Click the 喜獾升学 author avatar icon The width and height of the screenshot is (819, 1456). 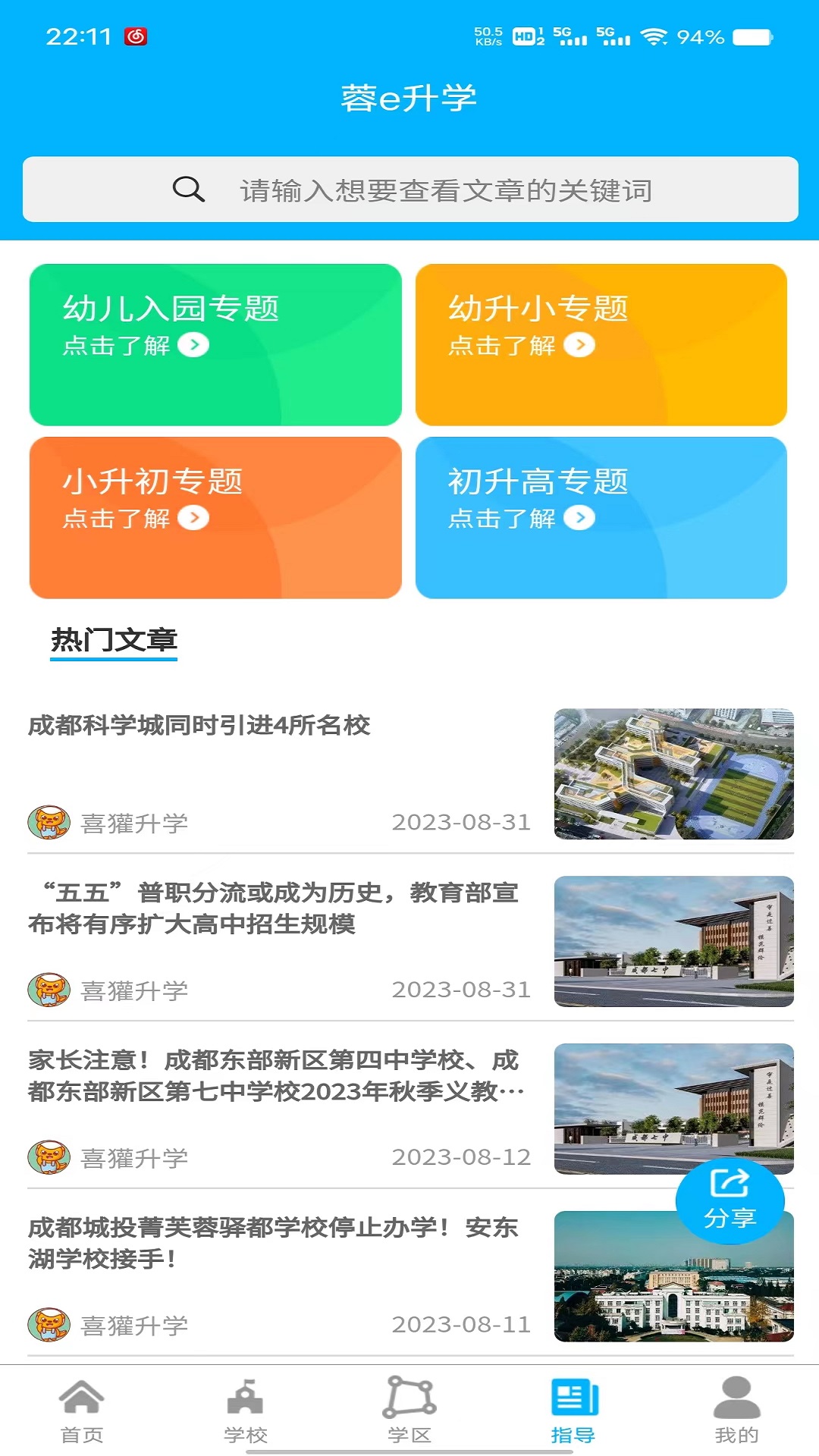pyautogui.click(x=49, y=821)
